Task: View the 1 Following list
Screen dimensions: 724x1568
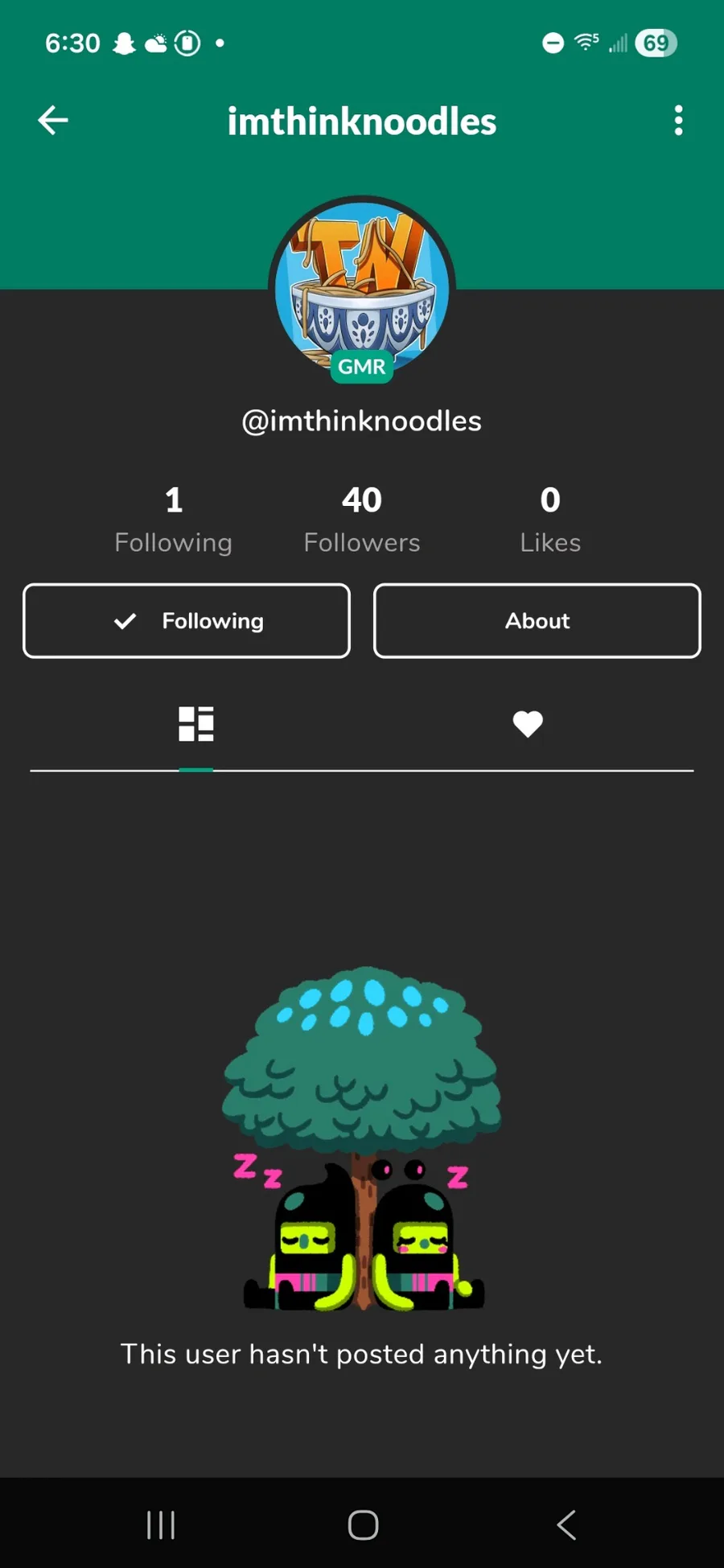Action: (173, 520)
